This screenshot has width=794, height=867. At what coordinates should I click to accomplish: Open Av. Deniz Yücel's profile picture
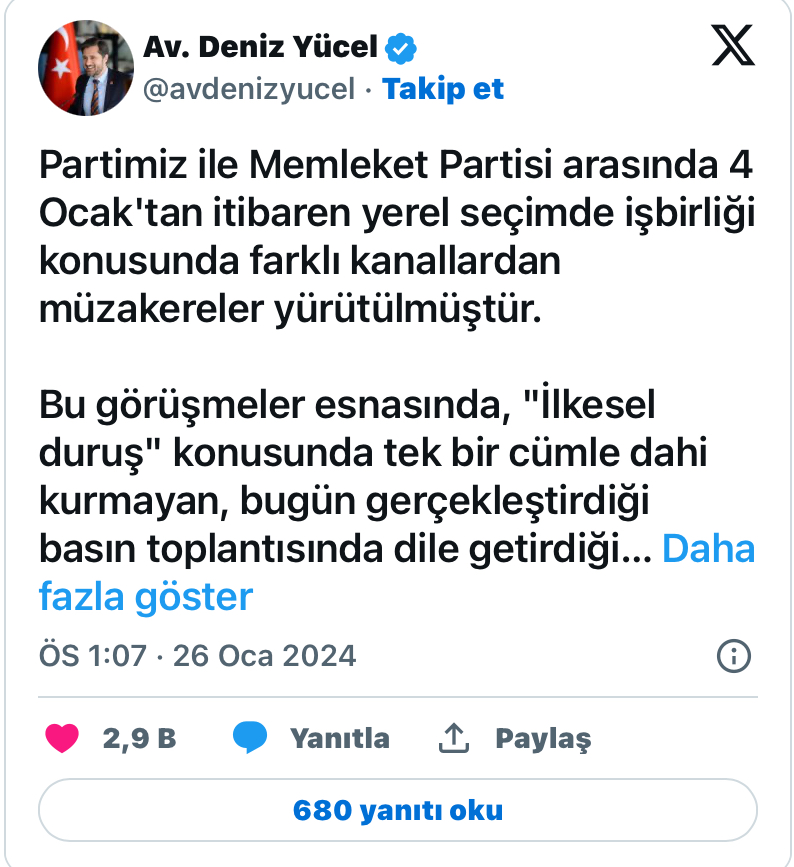click(x=86, y=68)
